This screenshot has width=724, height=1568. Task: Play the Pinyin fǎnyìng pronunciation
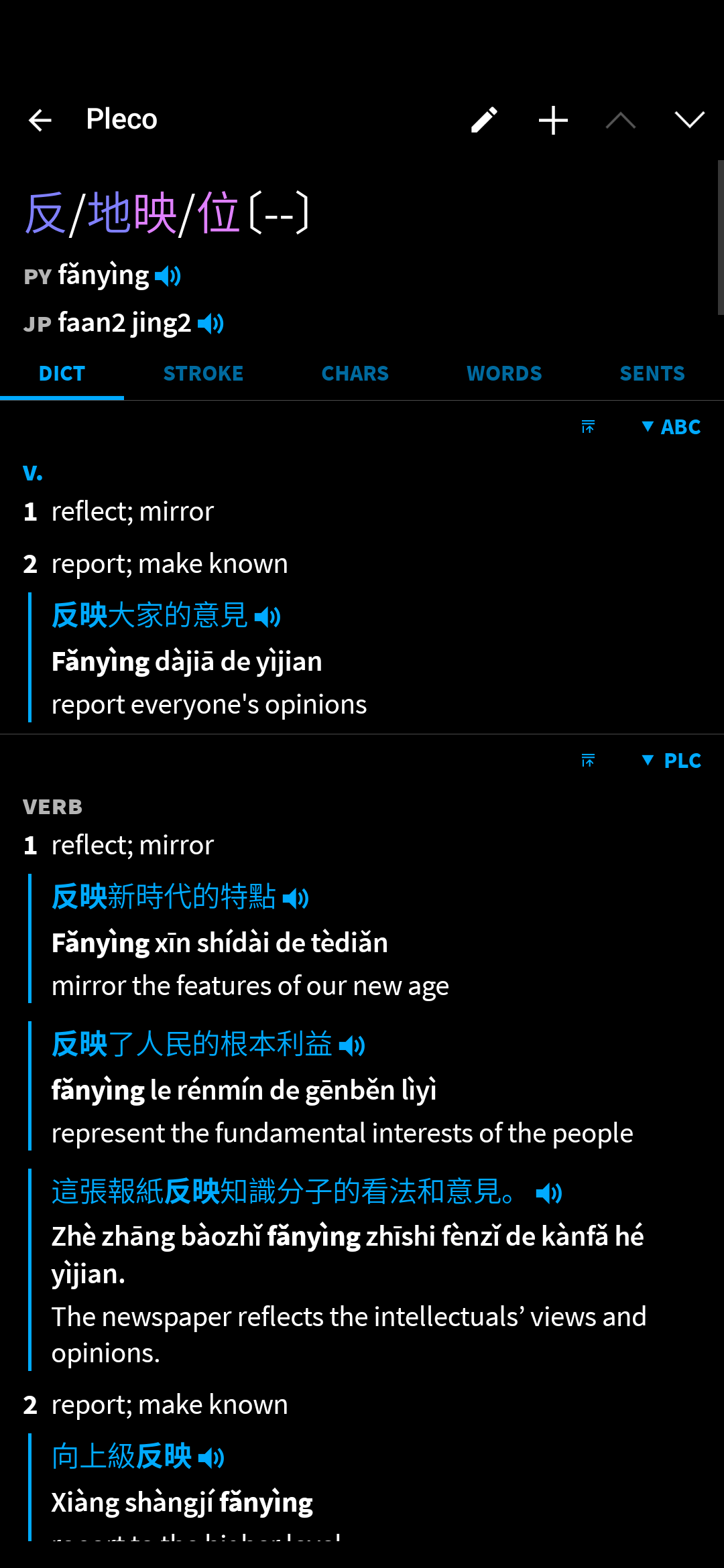click(168, 275)
